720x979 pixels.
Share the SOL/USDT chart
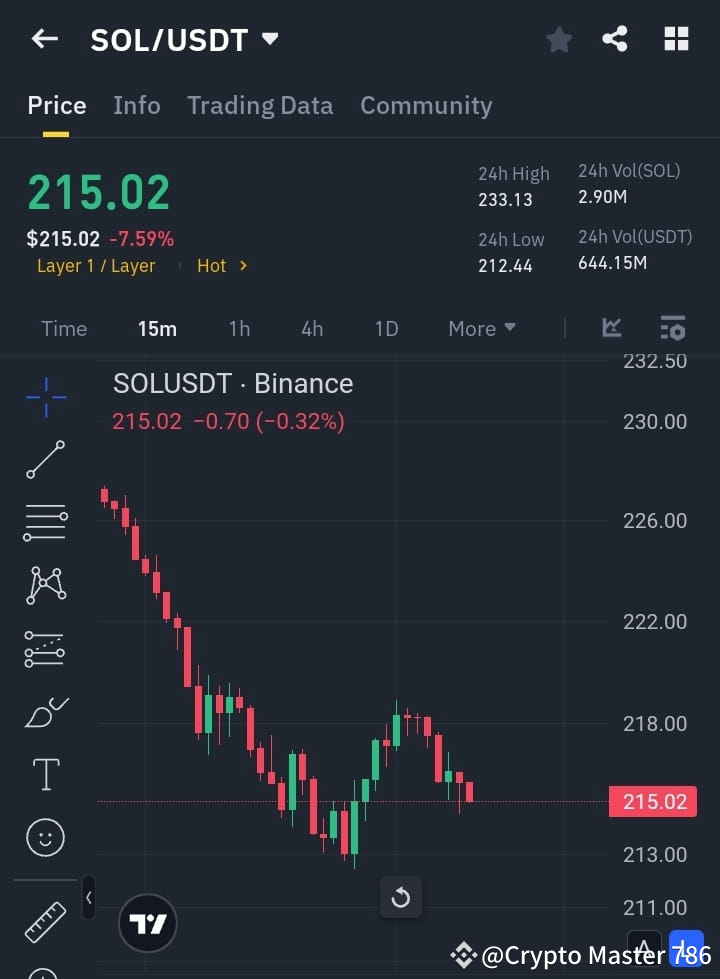click(615, 39)
